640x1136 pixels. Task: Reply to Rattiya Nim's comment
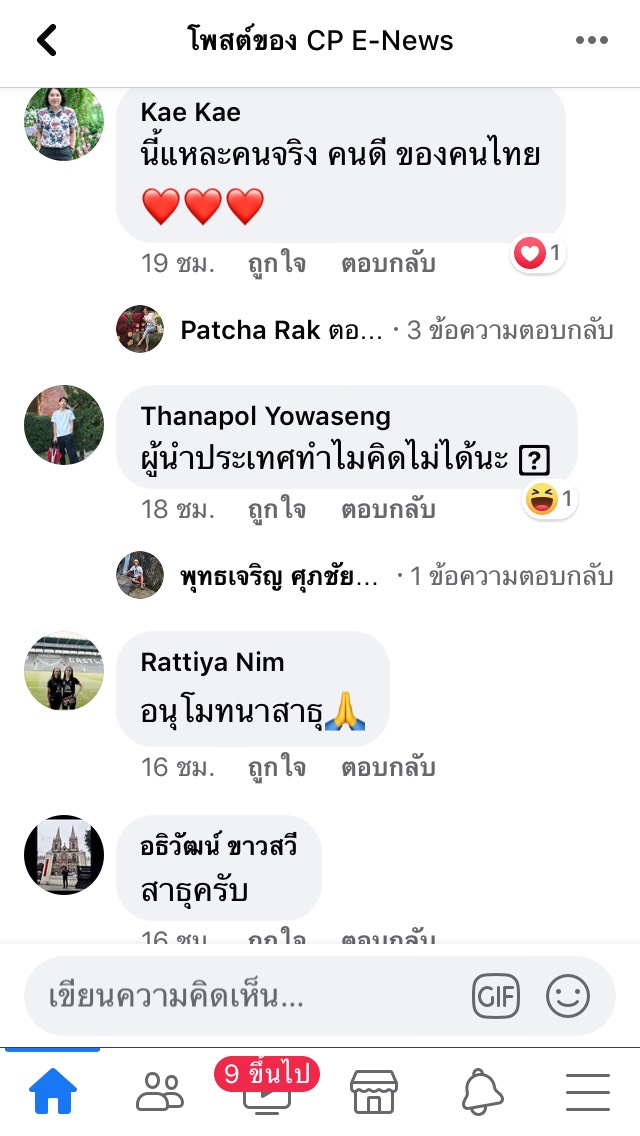click(x=388, y=768)
